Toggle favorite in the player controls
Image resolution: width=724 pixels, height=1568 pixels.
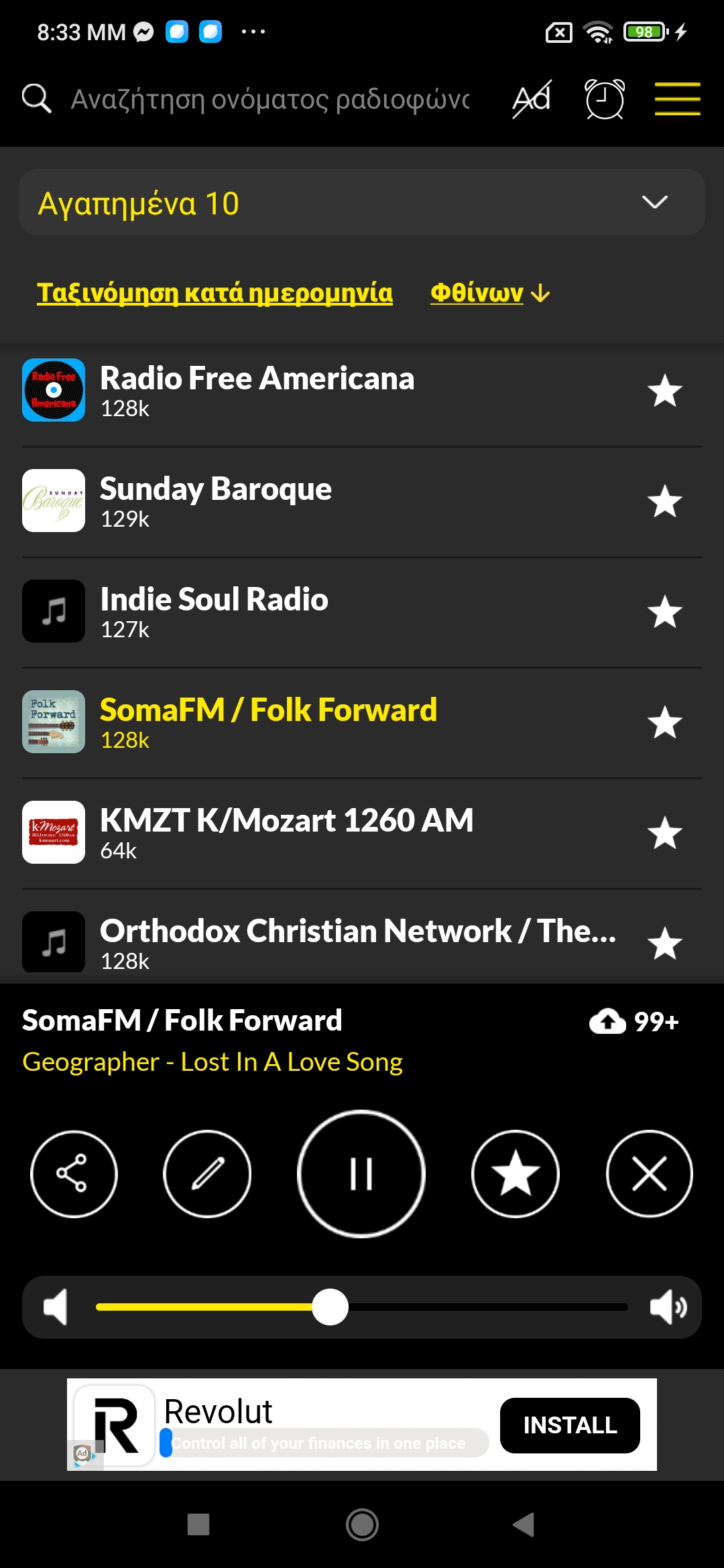coord(515,1173)
